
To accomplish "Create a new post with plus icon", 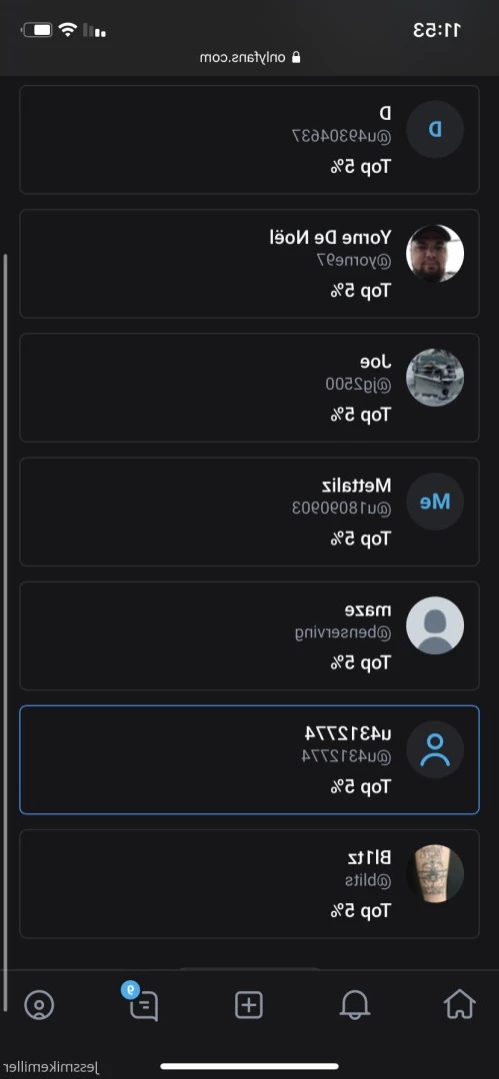I will [x=249, y=1005].
